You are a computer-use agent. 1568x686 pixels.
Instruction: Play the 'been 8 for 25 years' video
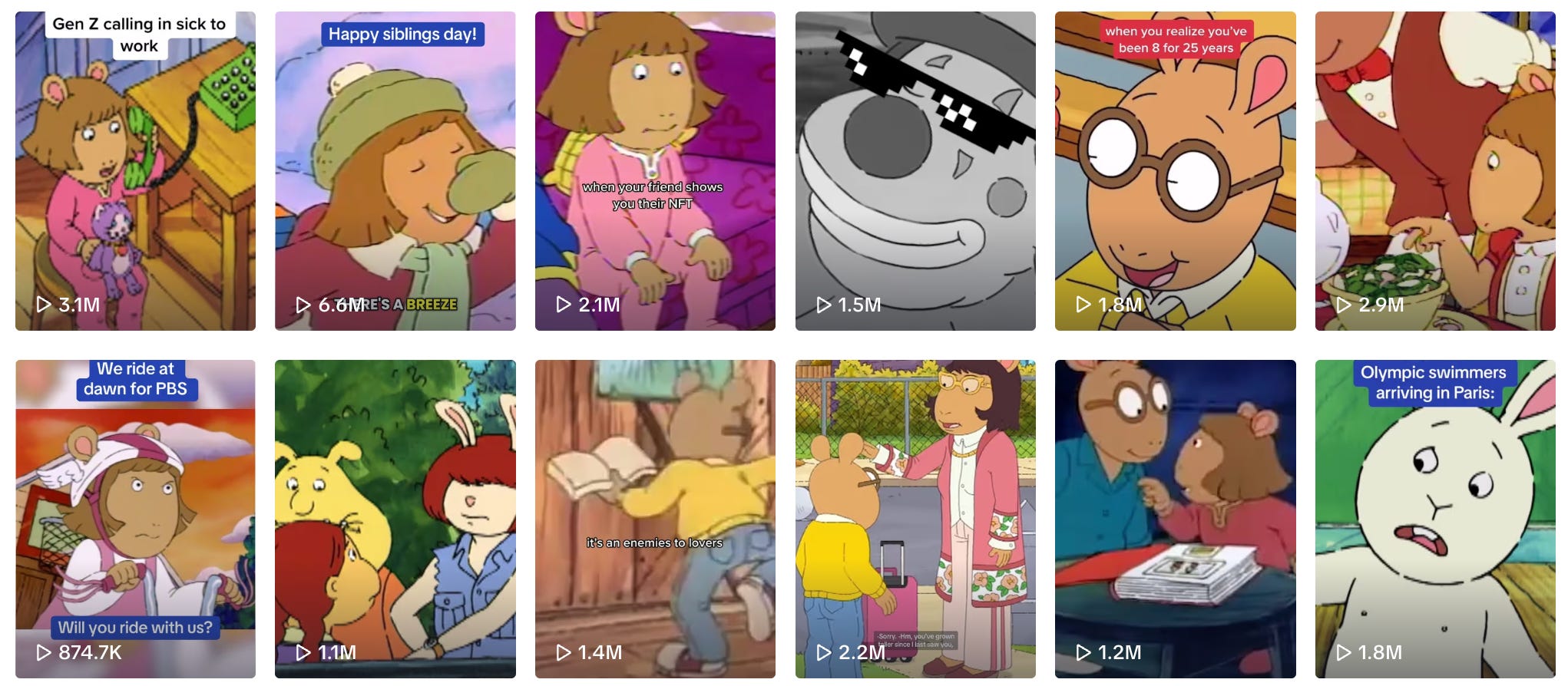coord(1176,171)
